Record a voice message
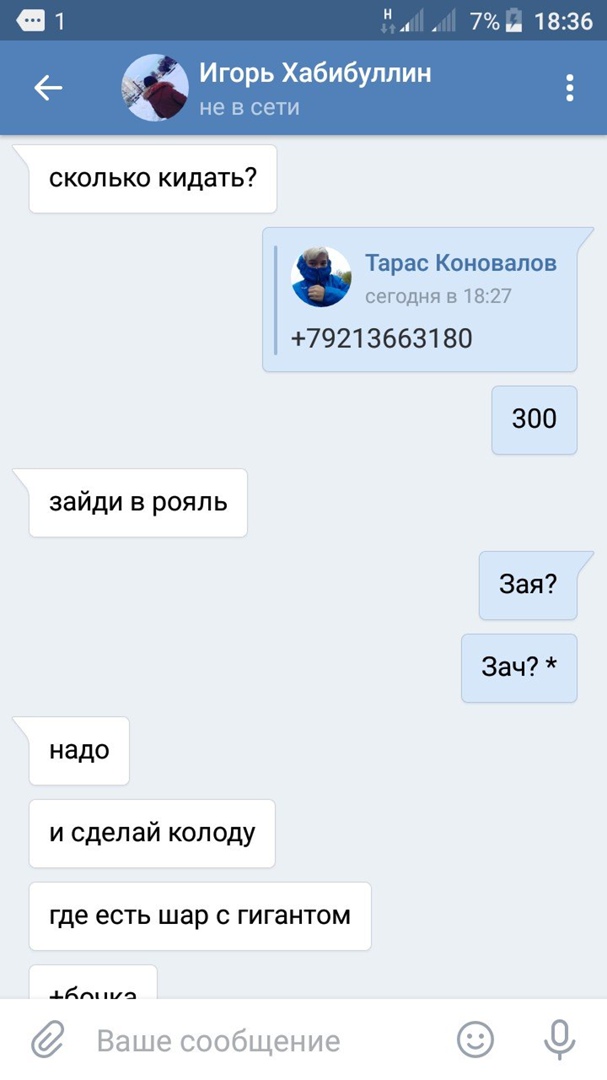This screenshot has height=1080, width=607. click(558, 1040)
